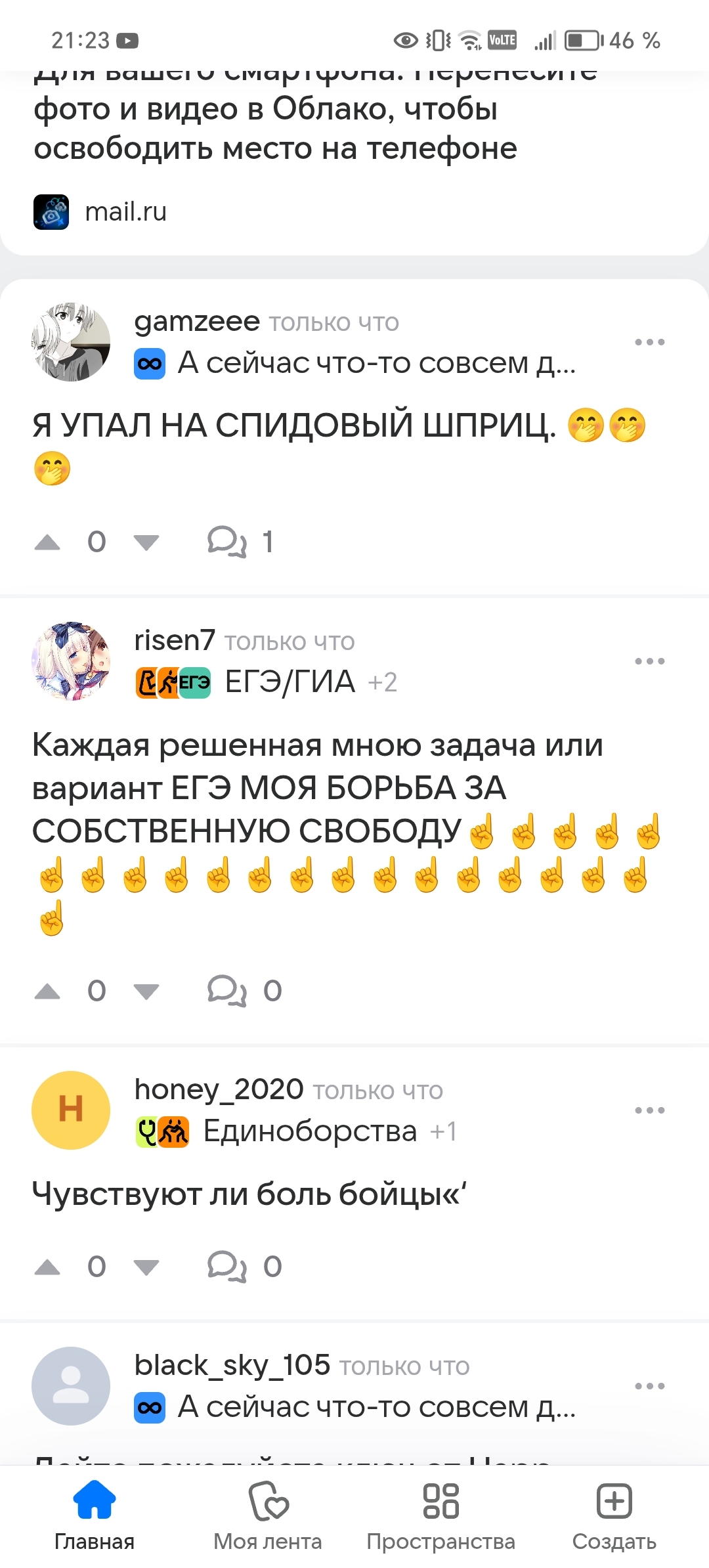Open the ЕГЭ/ГИА space link

[x=289, y=682]
